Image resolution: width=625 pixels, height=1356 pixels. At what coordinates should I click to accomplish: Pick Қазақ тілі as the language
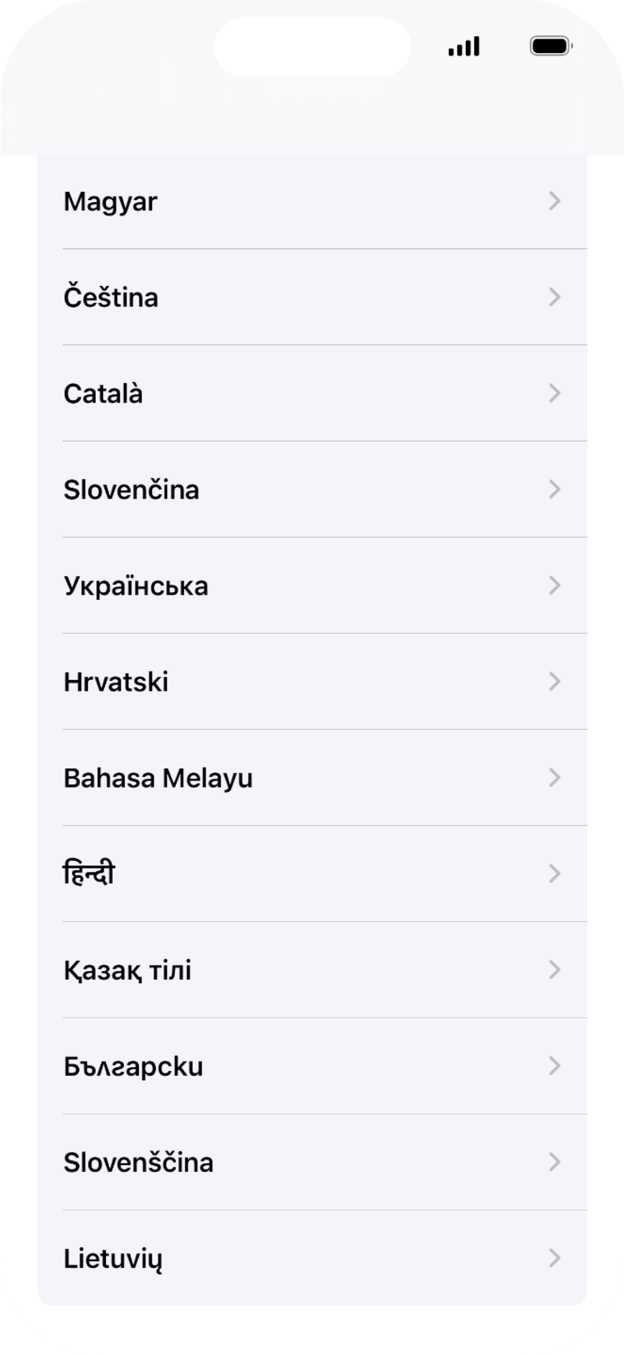[x=311, y=970]
